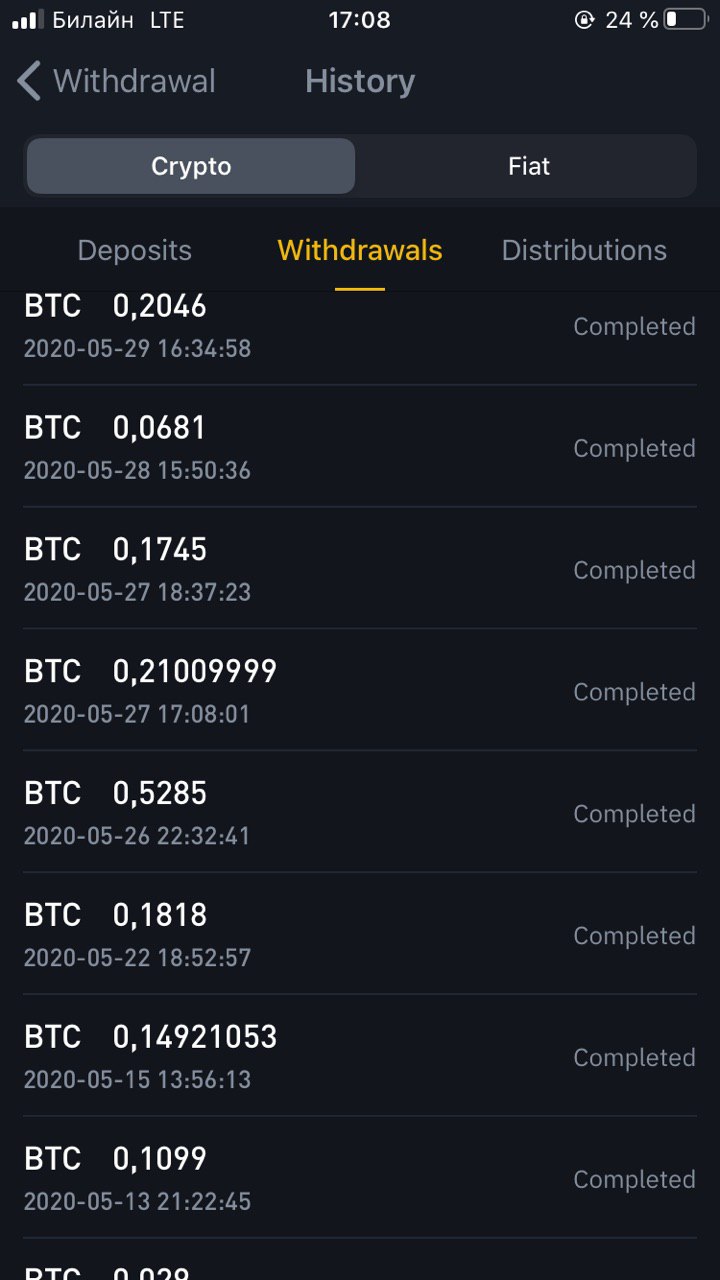Open the 0,0681 BTC withdrawal entry

[x=360, y=447]
